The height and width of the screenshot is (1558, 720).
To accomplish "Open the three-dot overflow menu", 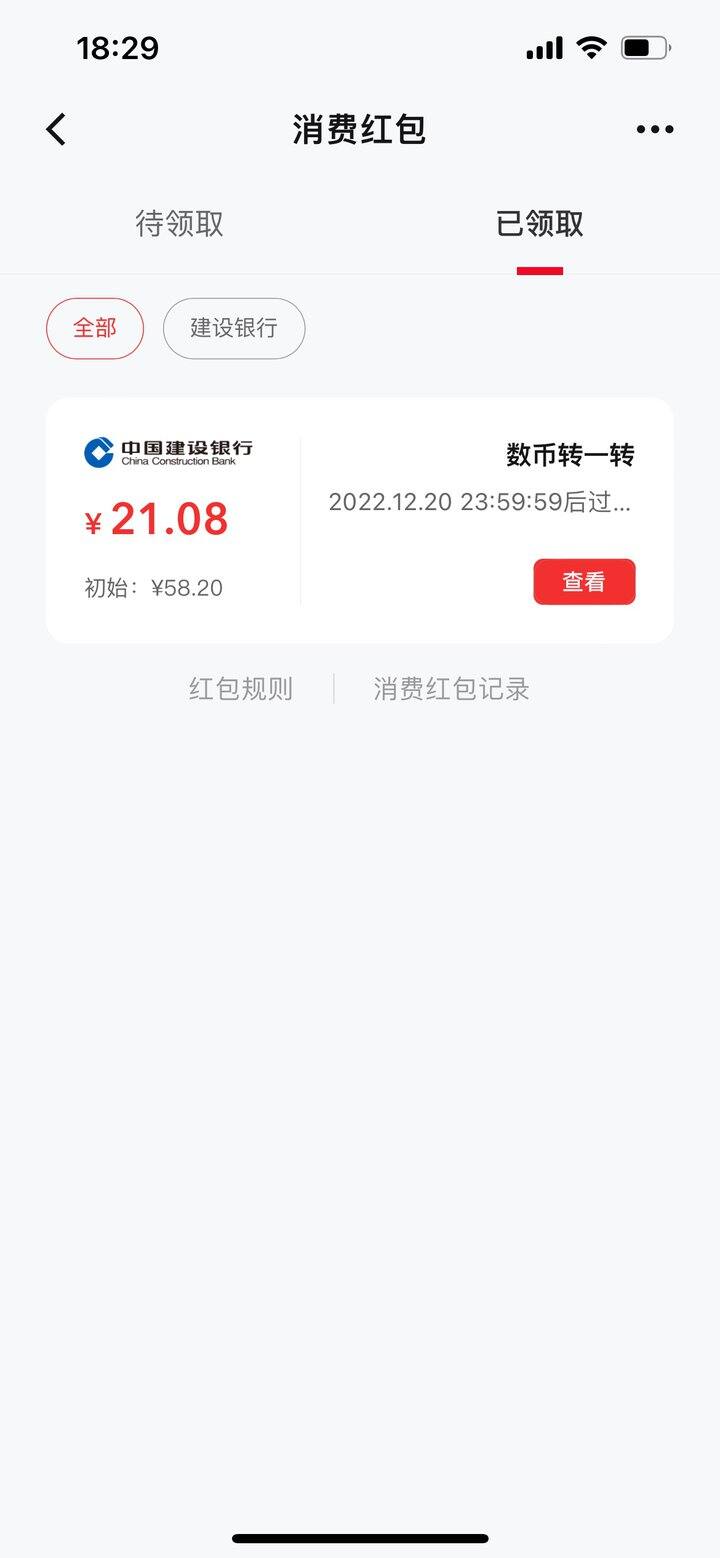I will 655,129.
